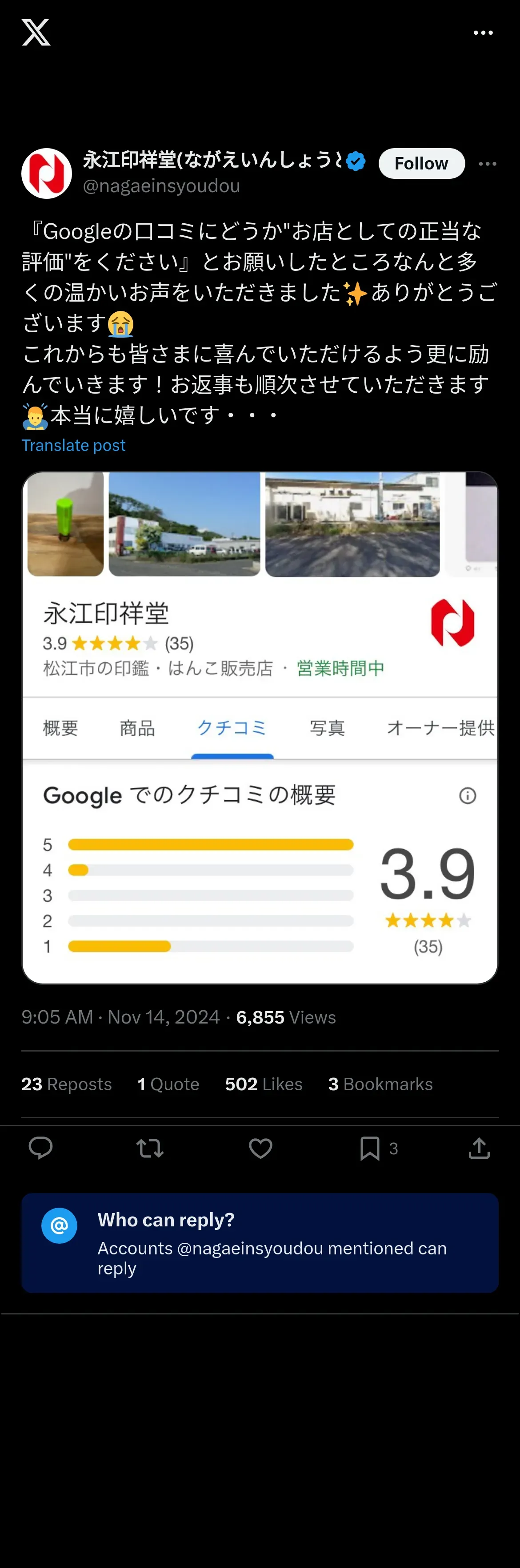The height and width of the screenshot is (1568, 520).
Task: Share this post
Action: click(x=479, y=1148)
